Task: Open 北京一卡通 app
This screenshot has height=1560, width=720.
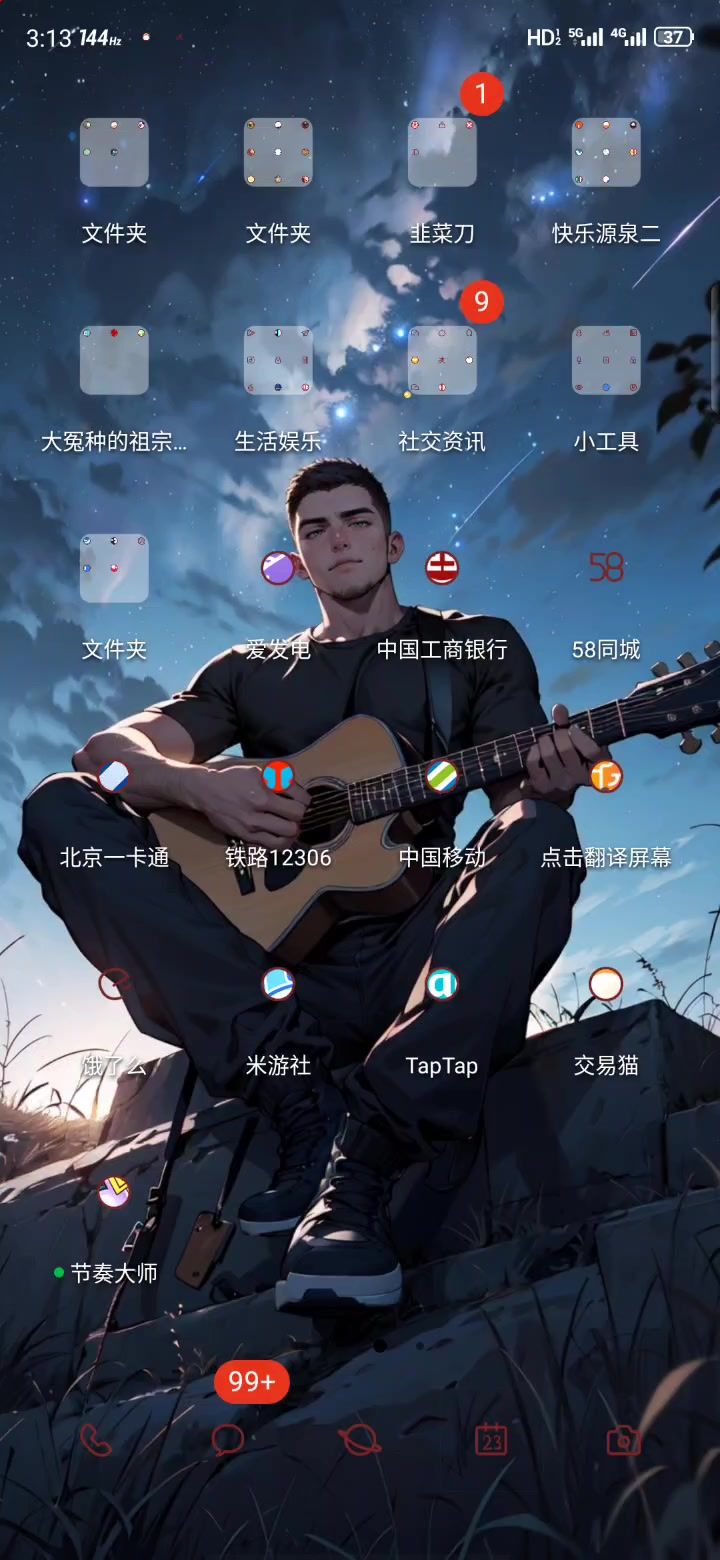Action: [114, 776]
